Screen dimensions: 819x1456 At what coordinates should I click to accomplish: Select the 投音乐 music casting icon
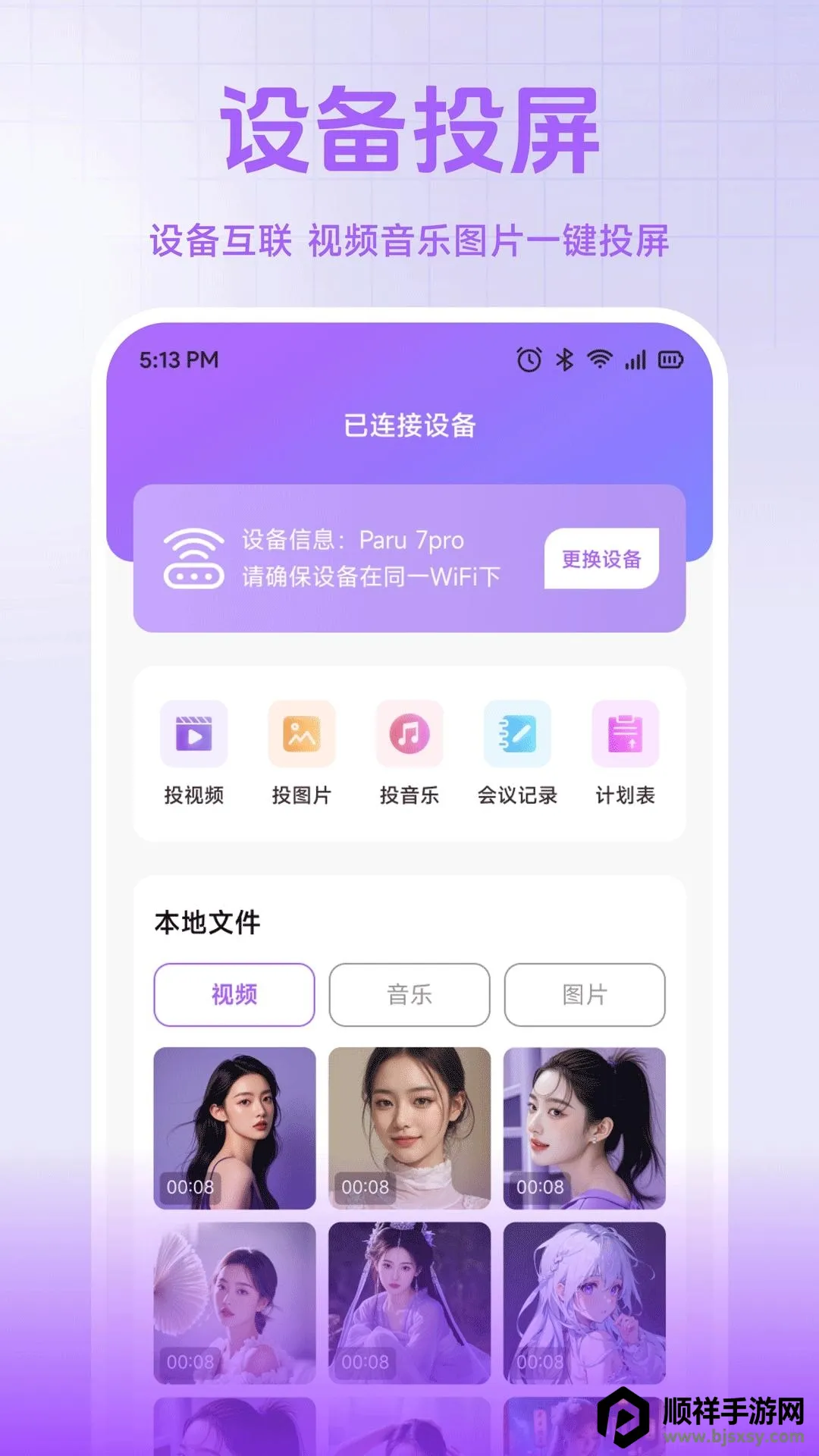pyautogui.click(x=409, y=734)
